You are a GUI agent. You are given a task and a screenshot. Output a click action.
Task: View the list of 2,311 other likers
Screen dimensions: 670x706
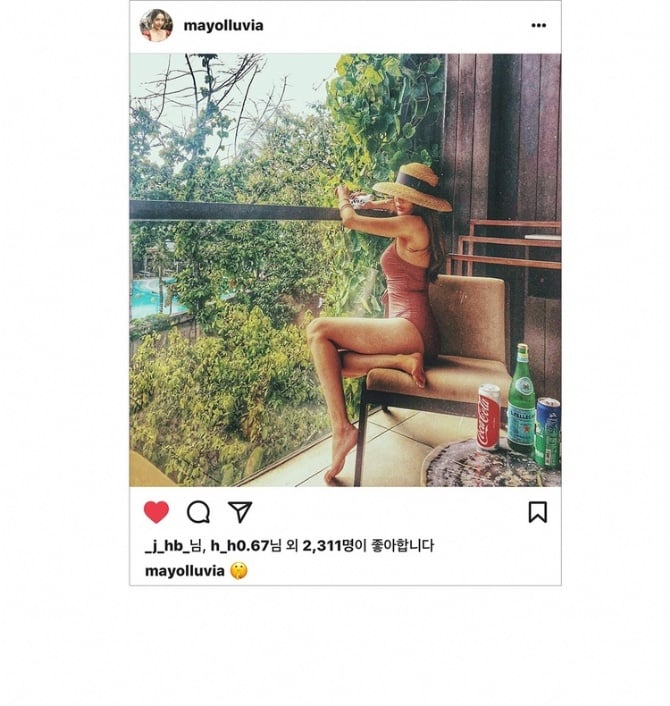coord(328,546)
